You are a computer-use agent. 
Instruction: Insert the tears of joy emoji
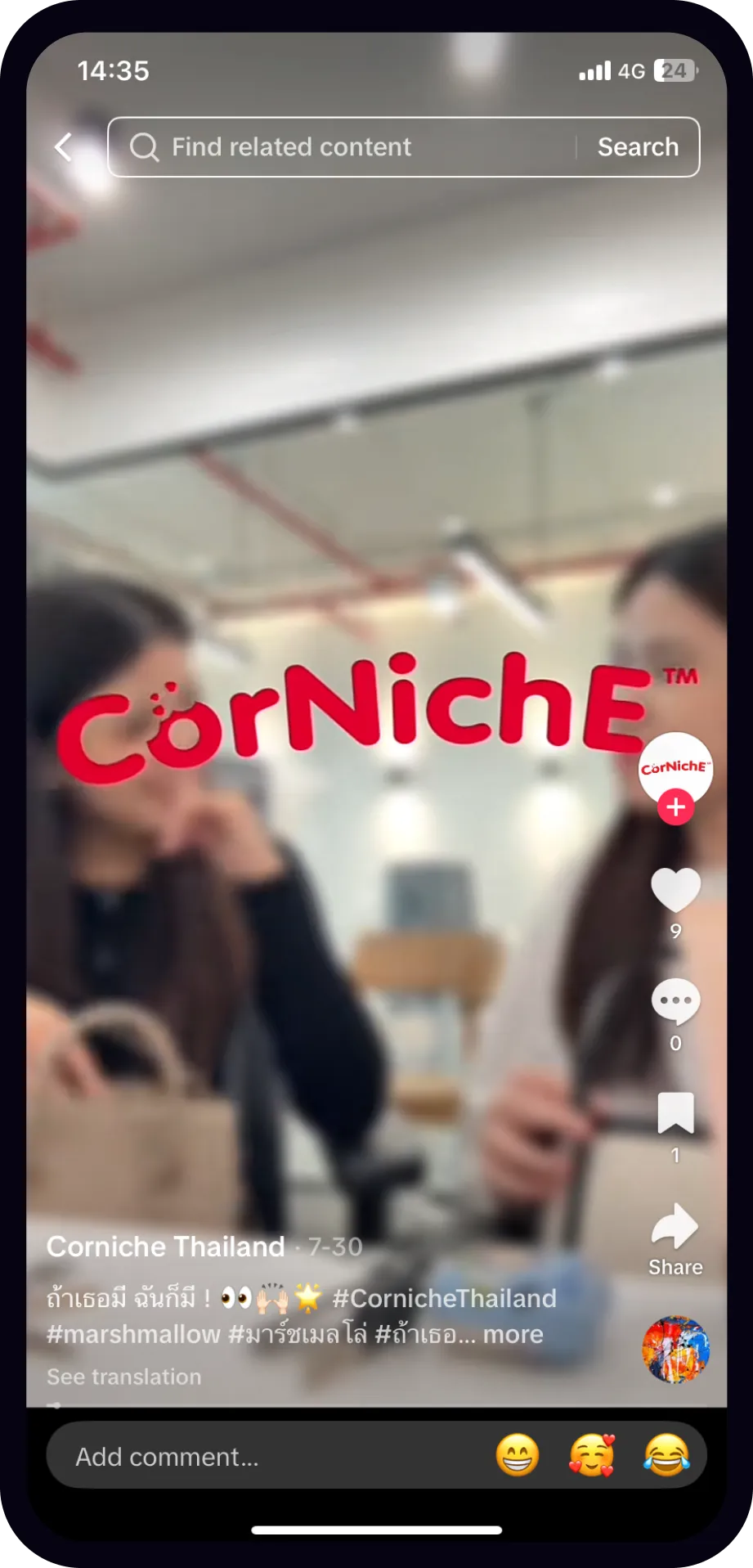pyautogui.click(x=666, y=1456)
